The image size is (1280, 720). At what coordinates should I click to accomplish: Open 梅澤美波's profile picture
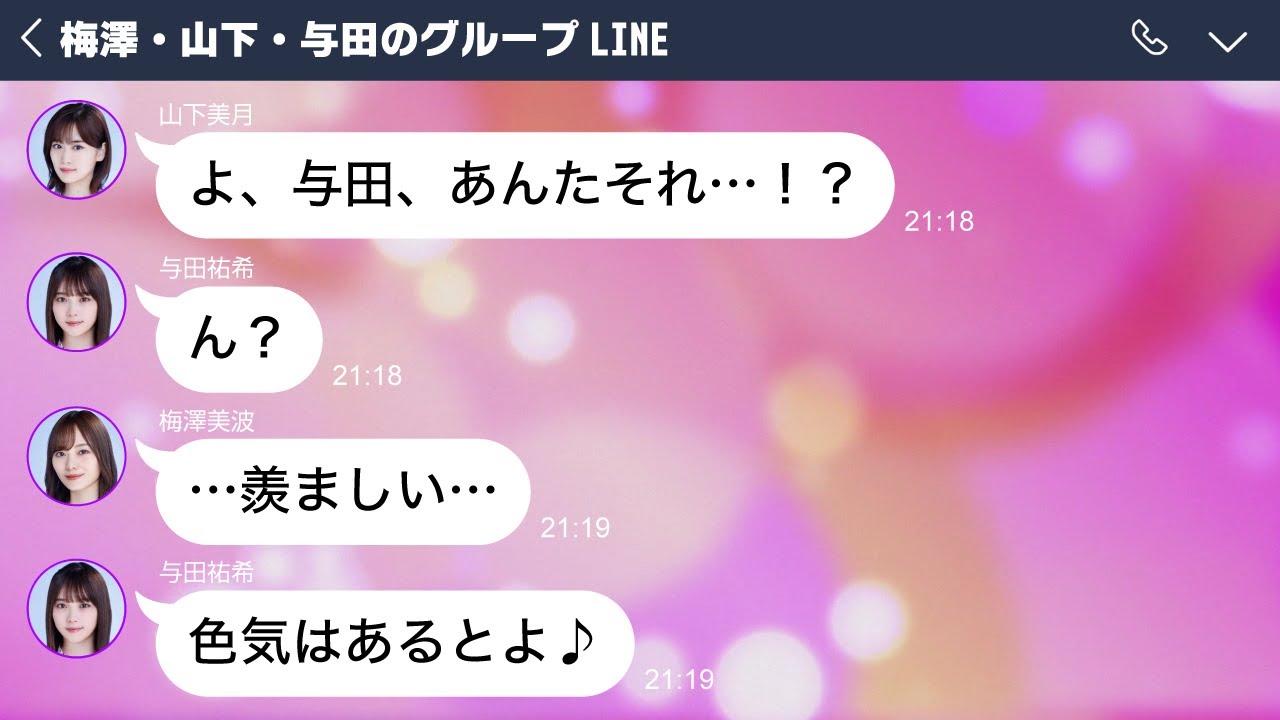pyautogui.click(x=76, y=456)
